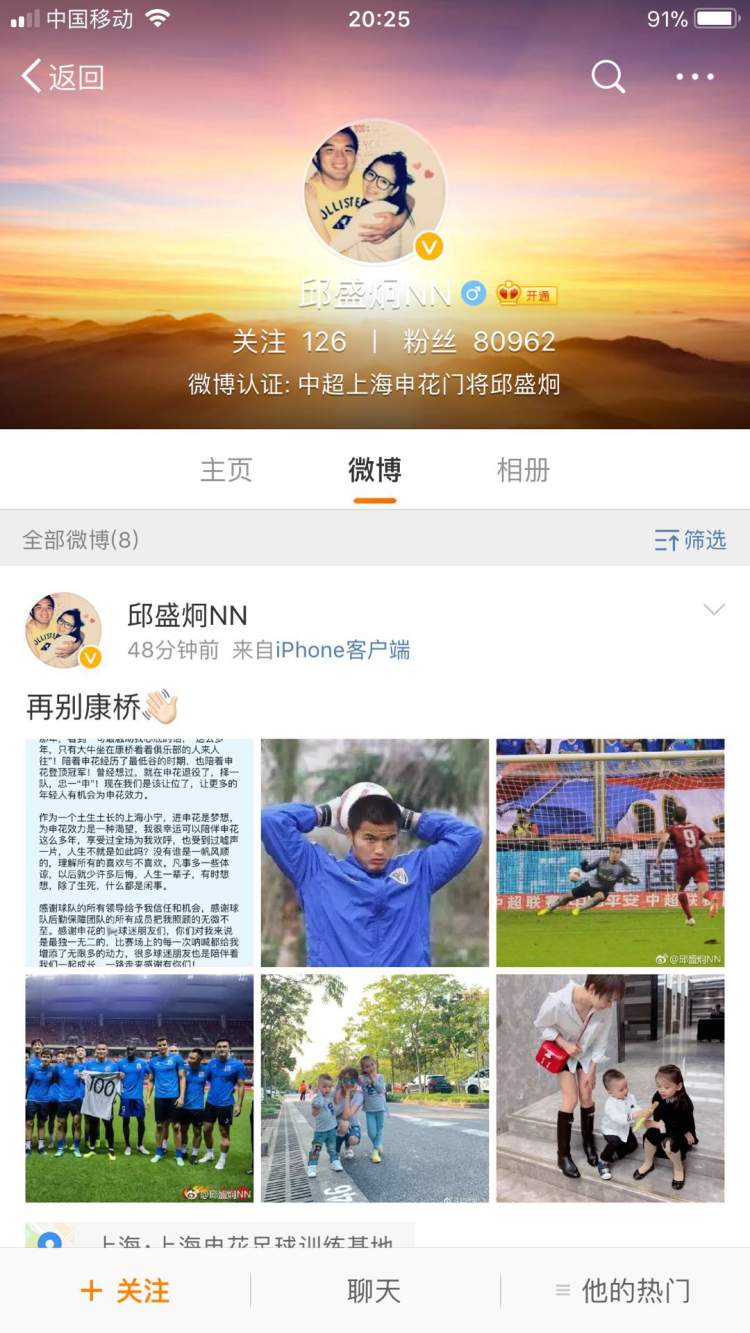Open the iPhone客户端 source link

[x=343, y=650]
